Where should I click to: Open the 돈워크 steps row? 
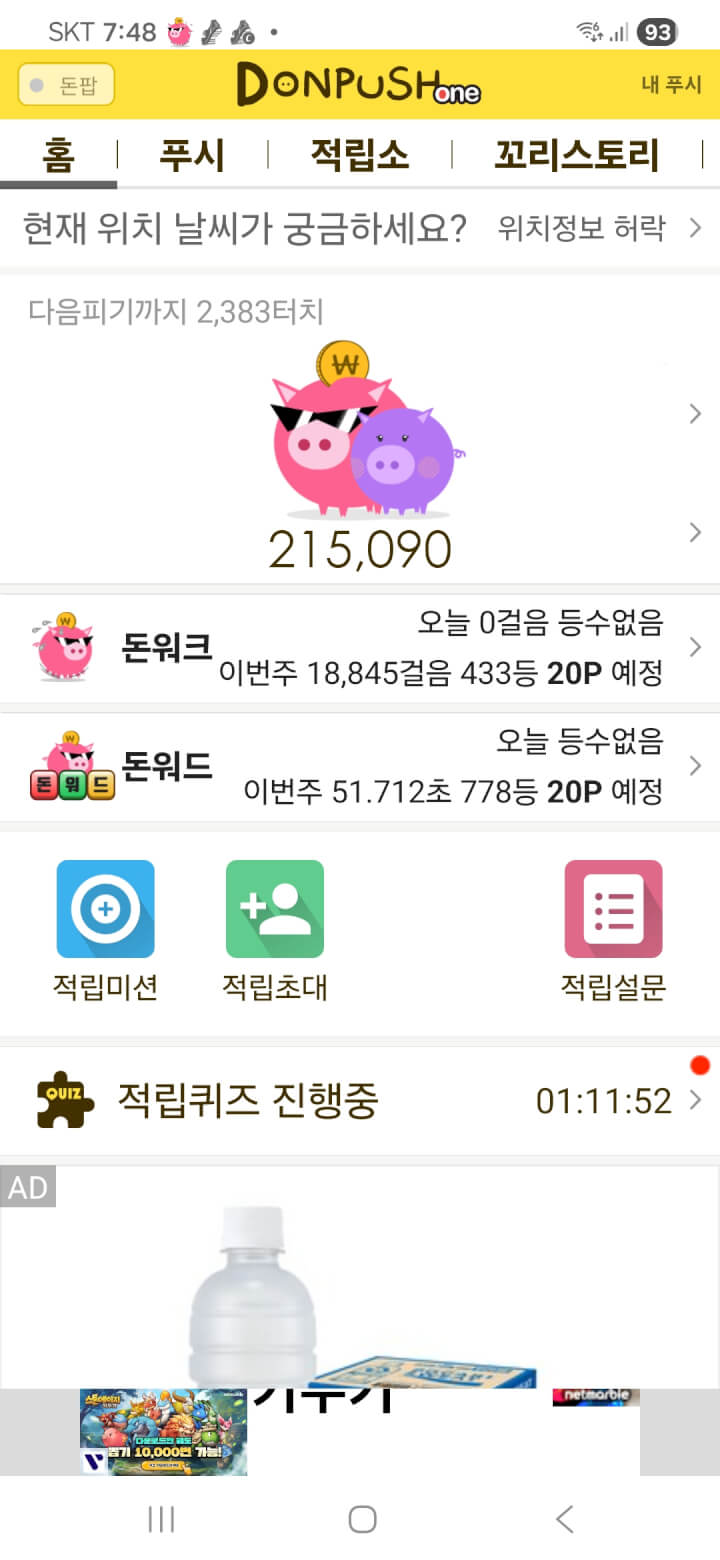click(360, 648)
